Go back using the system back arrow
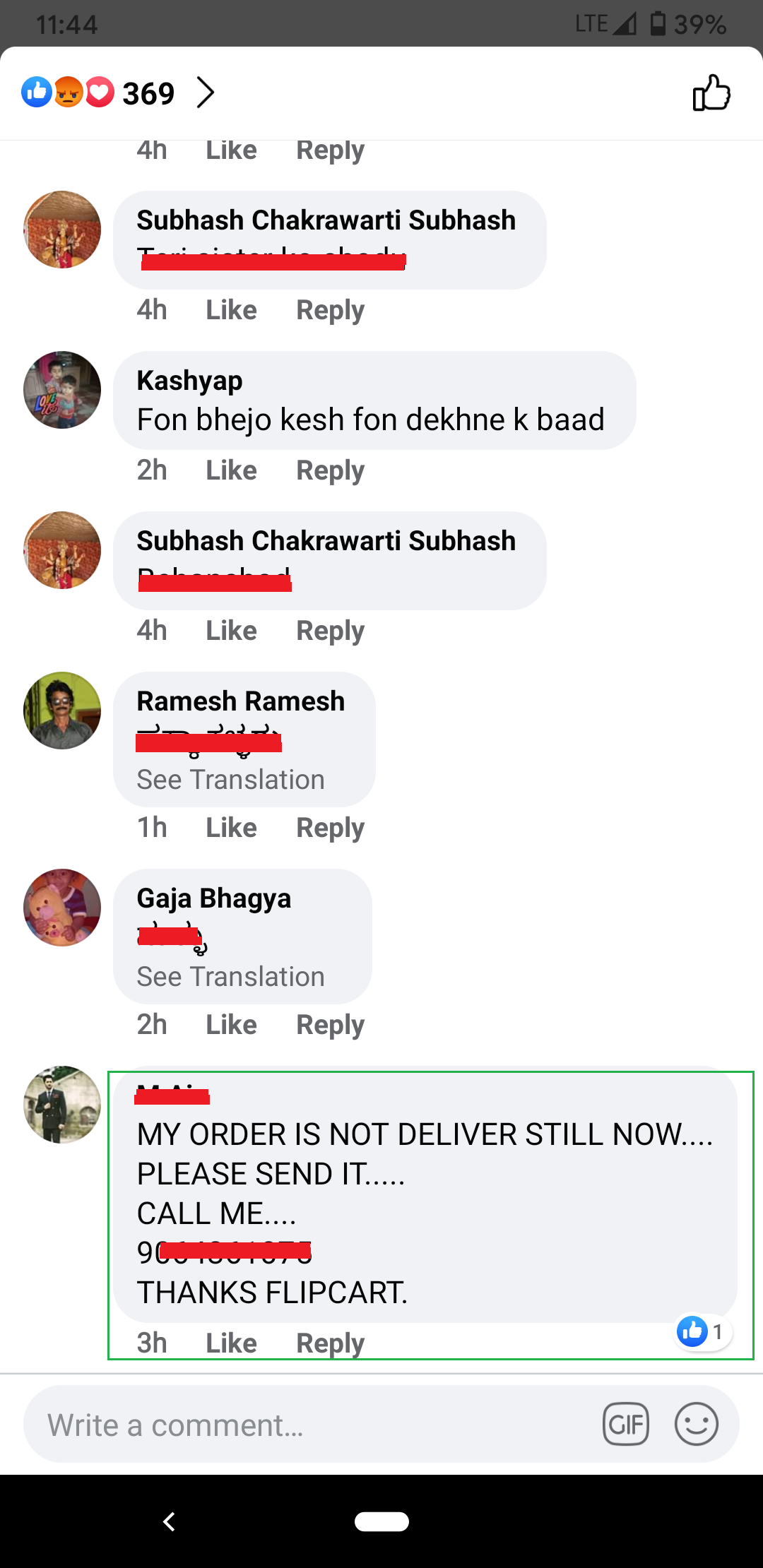 170,1521
